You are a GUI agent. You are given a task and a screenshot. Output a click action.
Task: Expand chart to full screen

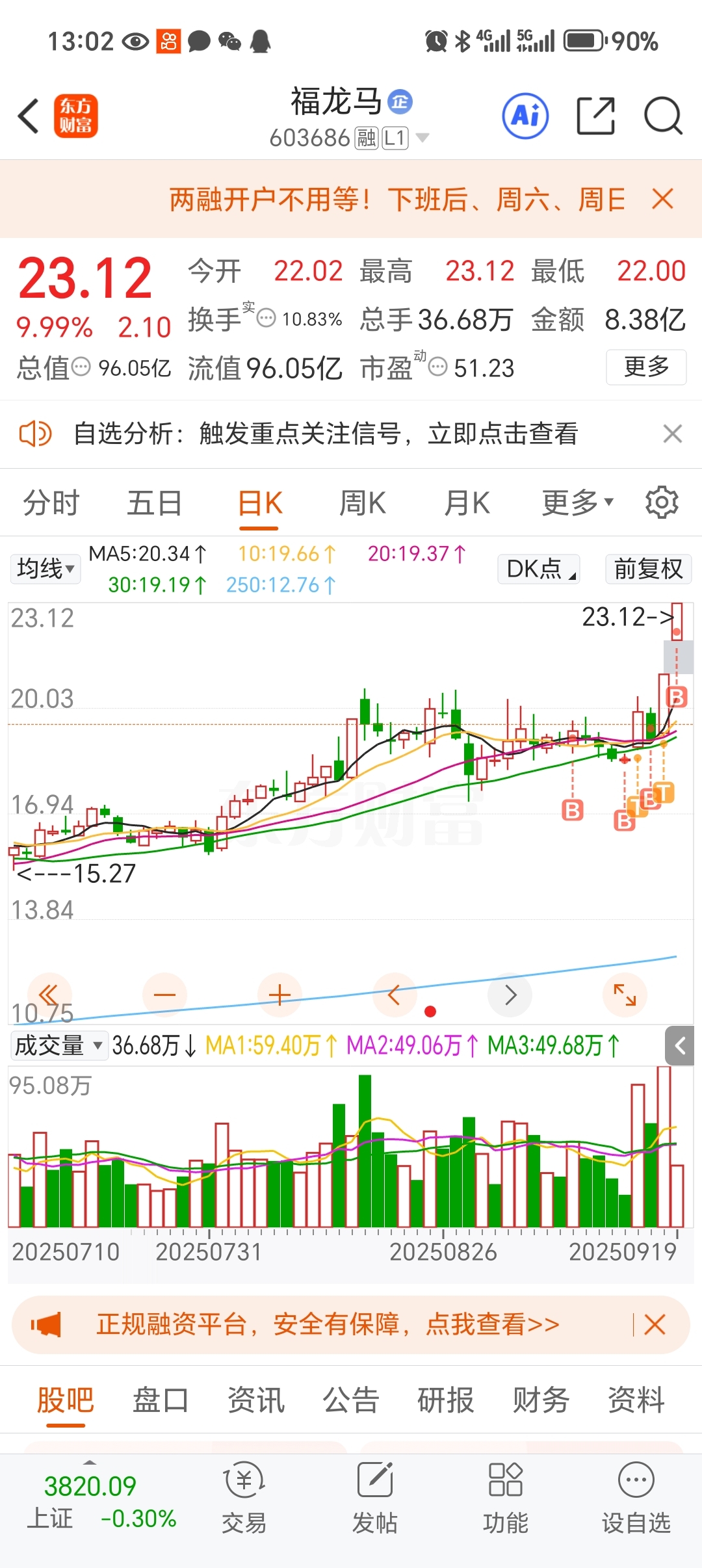tap(625, 995)
